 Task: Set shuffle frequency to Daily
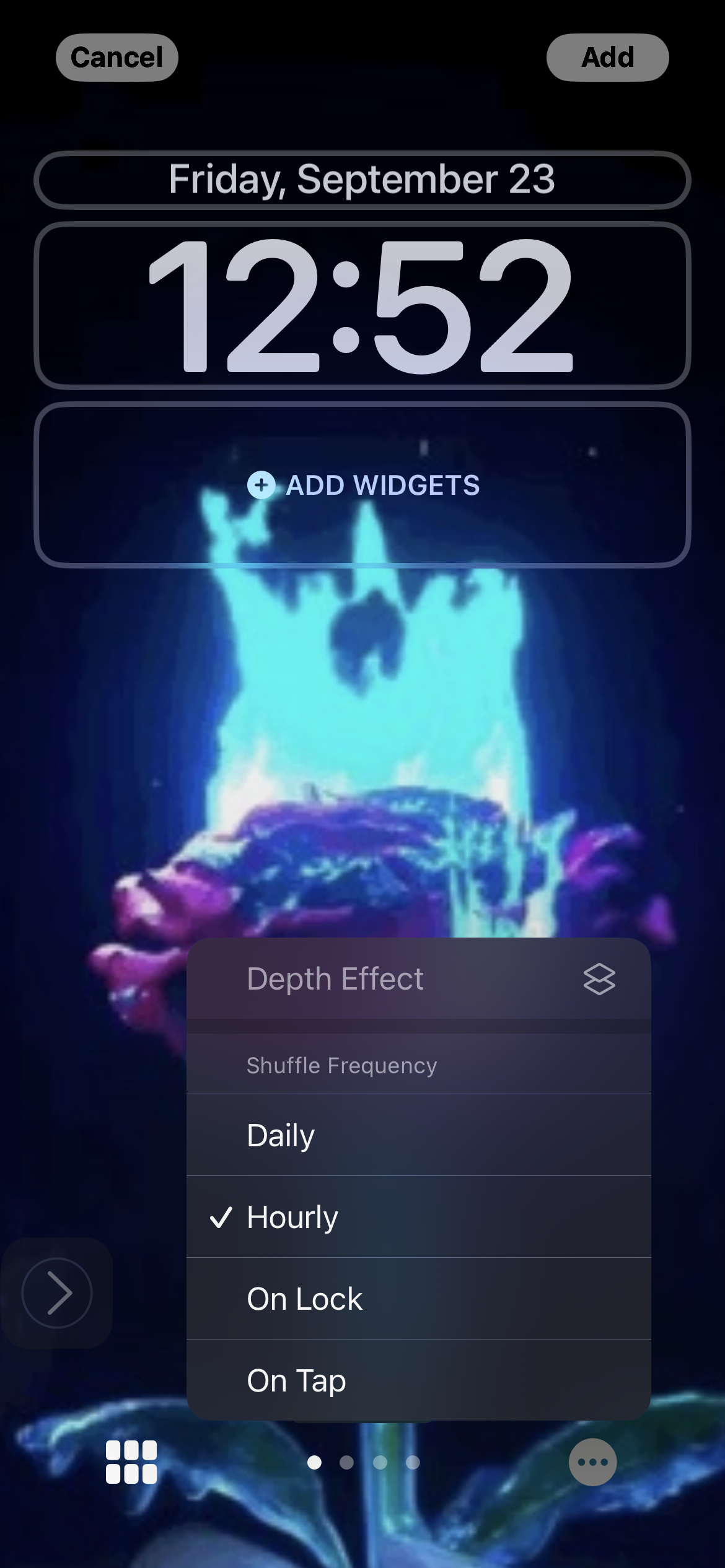point(418,1135)
